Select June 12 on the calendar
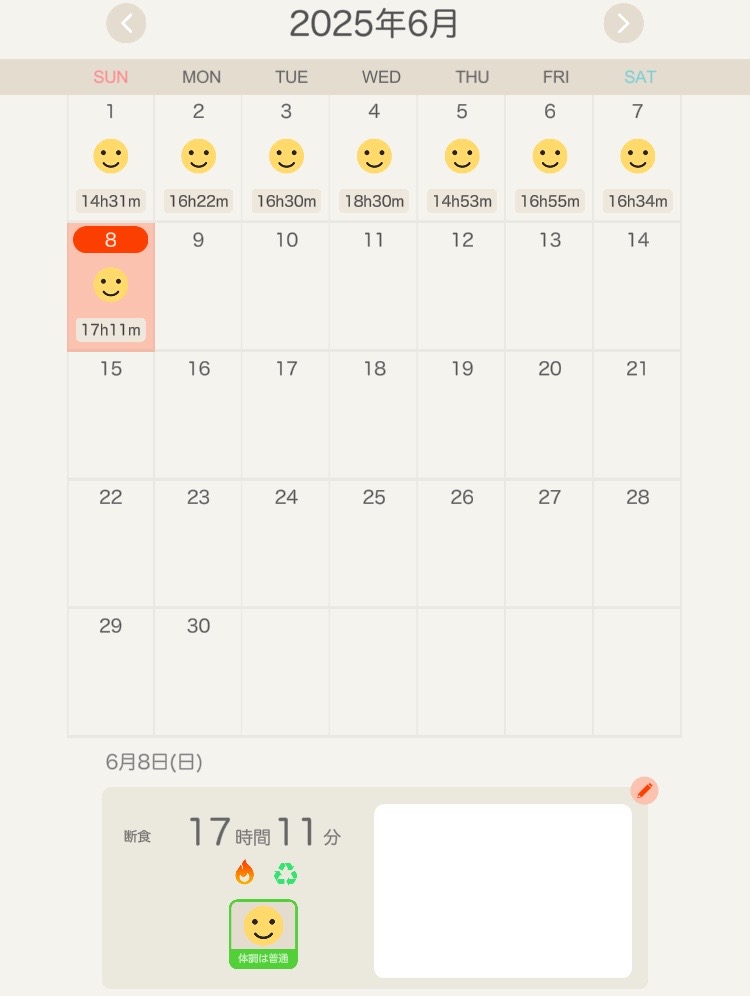 pos(461,287)
